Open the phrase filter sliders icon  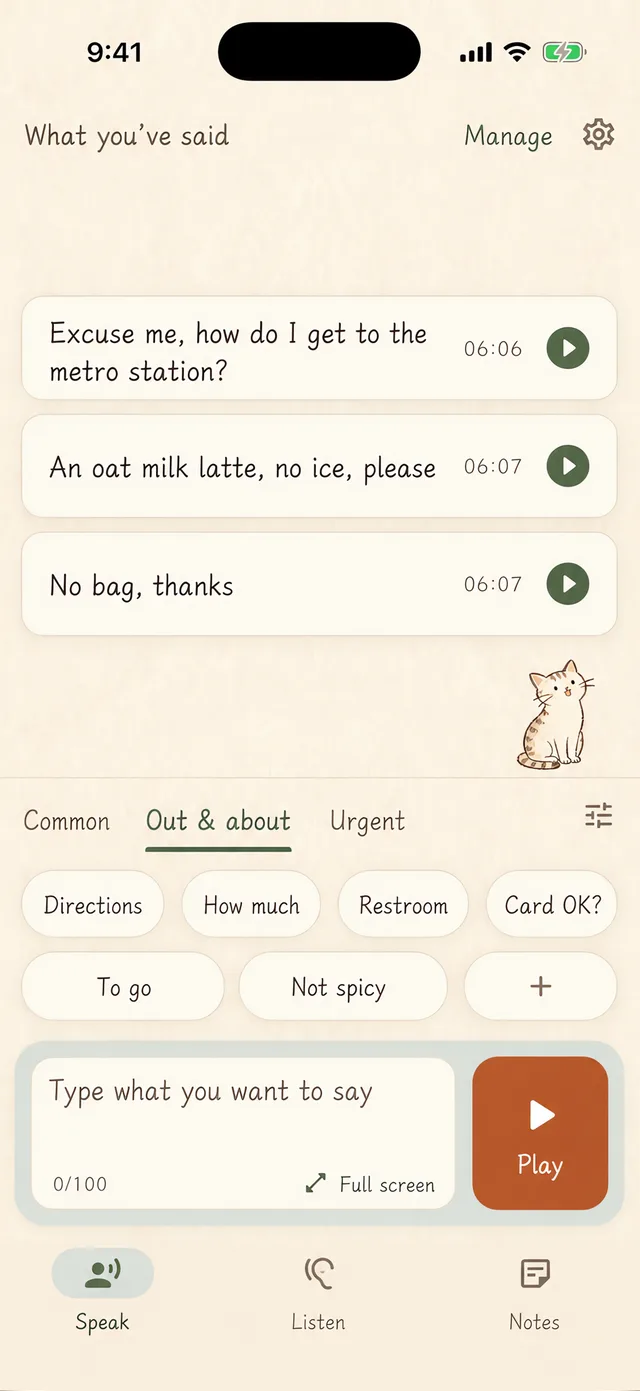598,816
